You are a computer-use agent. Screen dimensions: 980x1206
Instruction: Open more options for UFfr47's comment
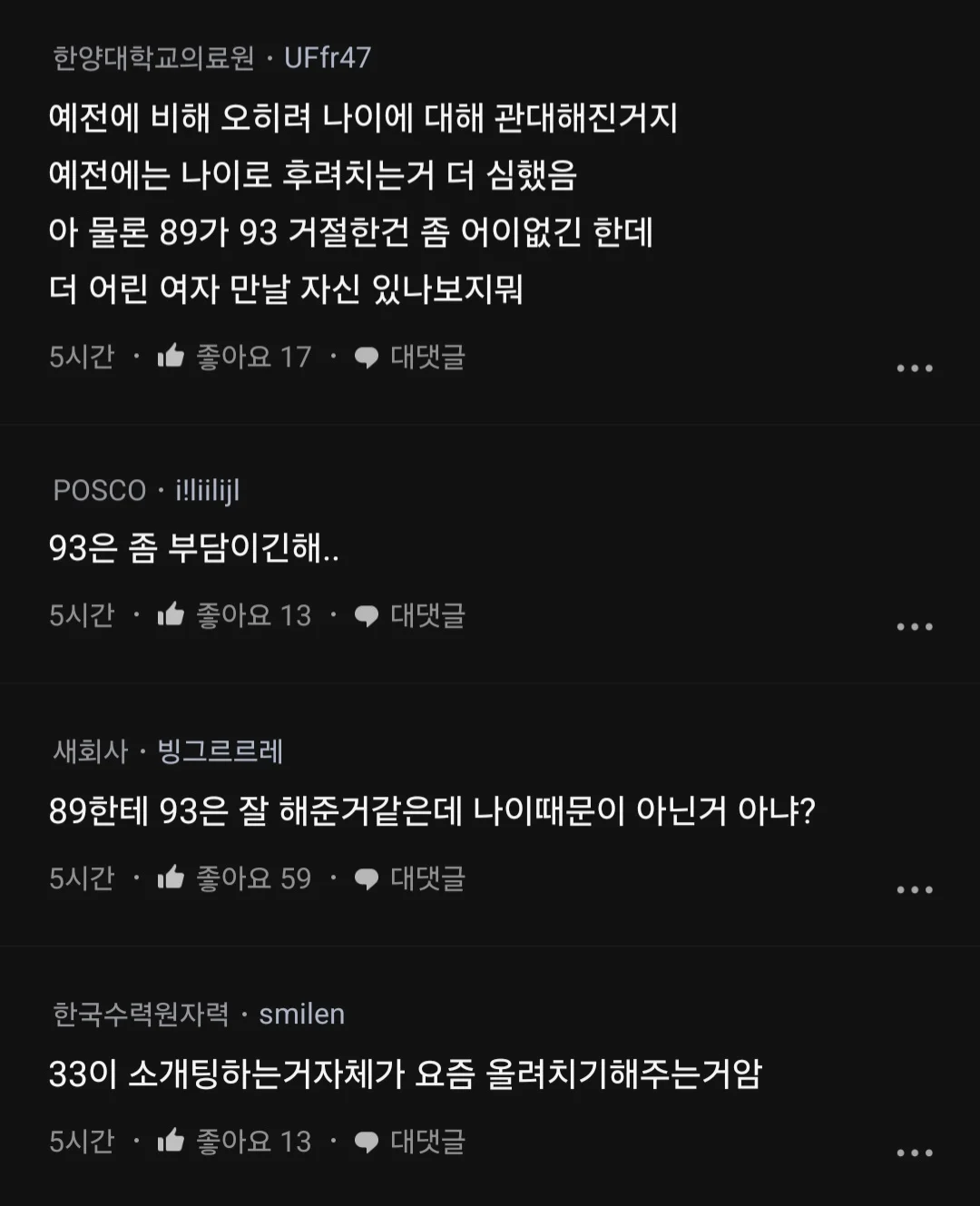(914, 368)
